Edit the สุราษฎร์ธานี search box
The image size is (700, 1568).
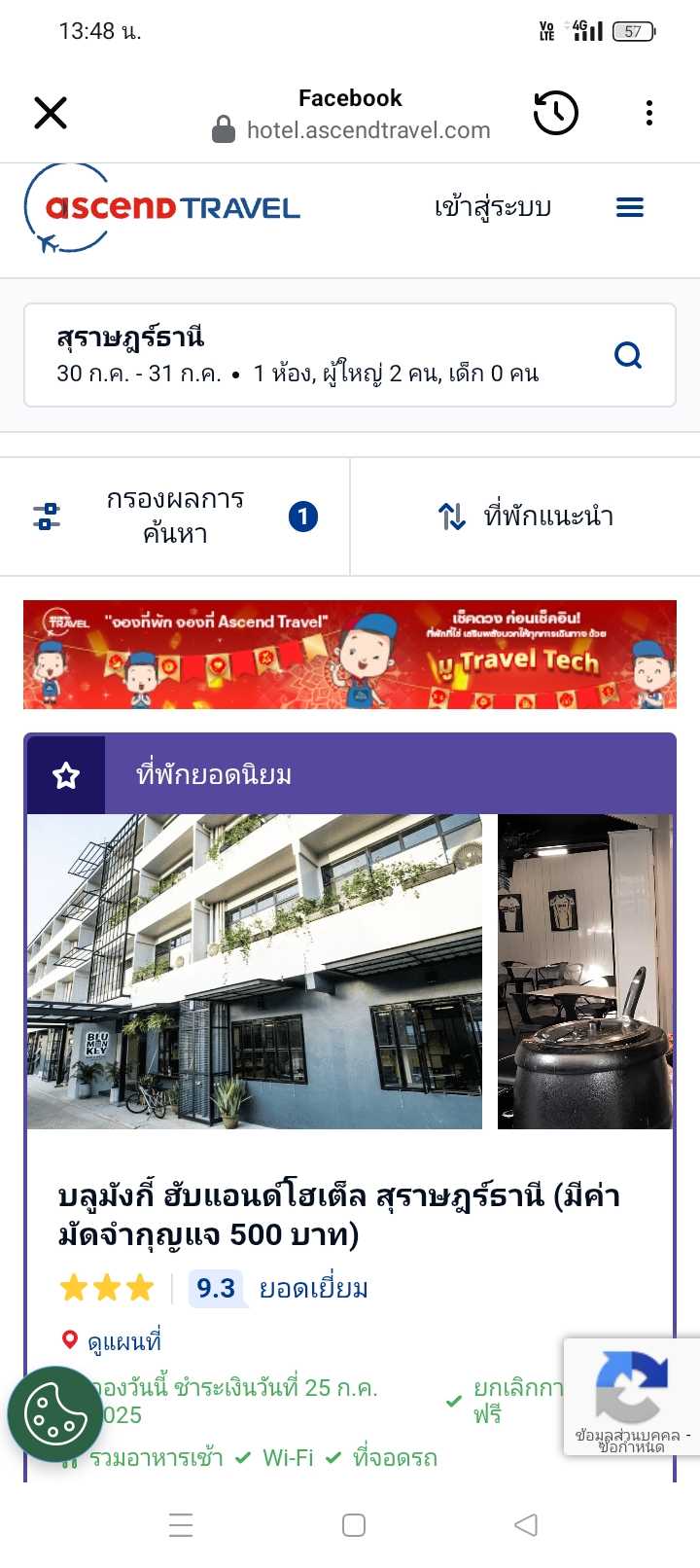331,355
